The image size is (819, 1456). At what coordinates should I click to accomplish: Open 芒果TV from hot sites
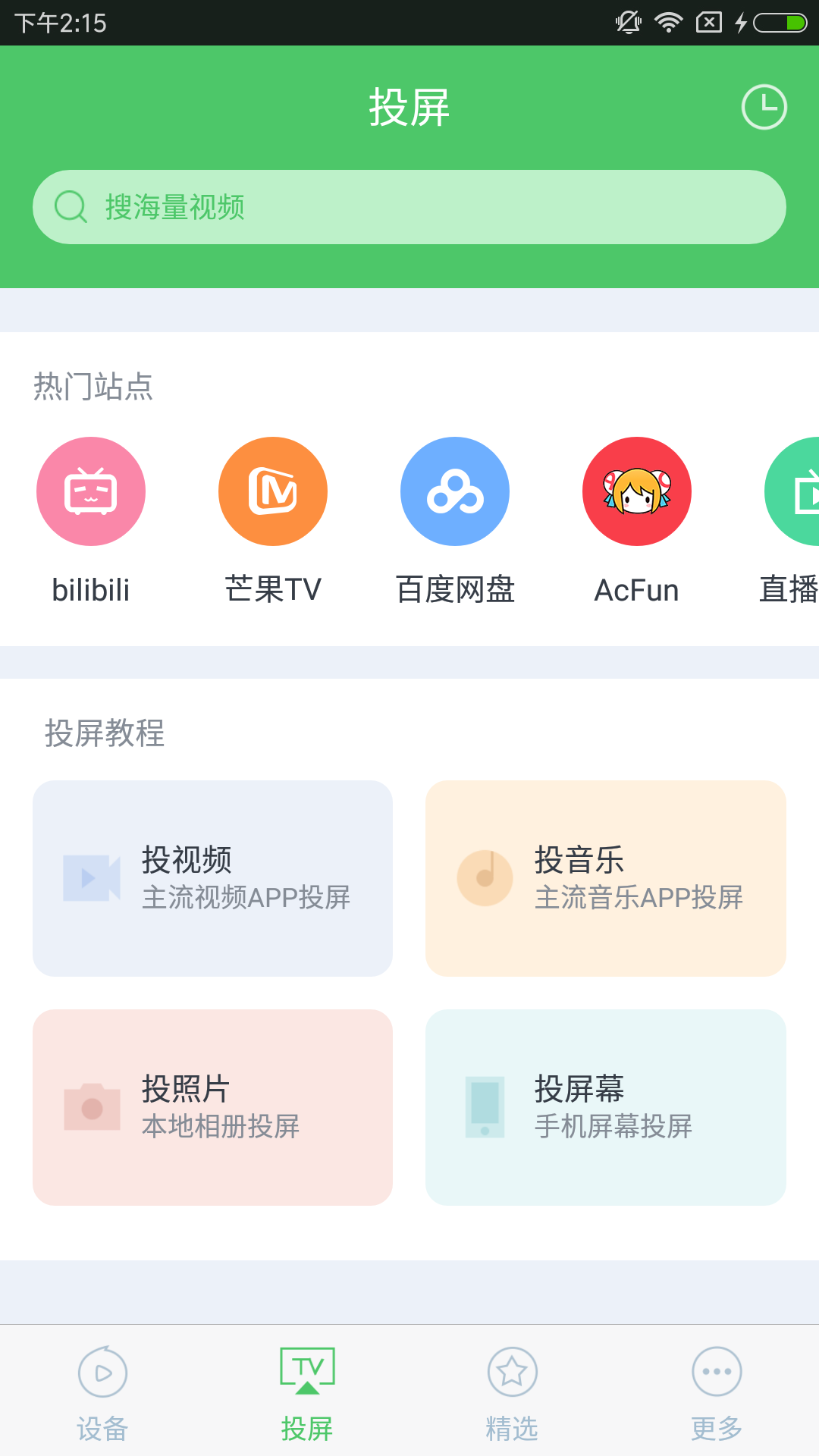tap(272, 491)
